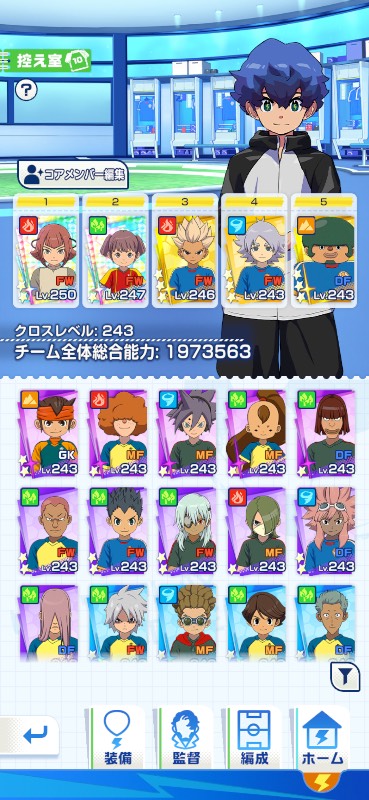This screenshot has height=800, width=369.
Task: Tap the コアメンバー編集 button
Action: [x=73, y=176]
